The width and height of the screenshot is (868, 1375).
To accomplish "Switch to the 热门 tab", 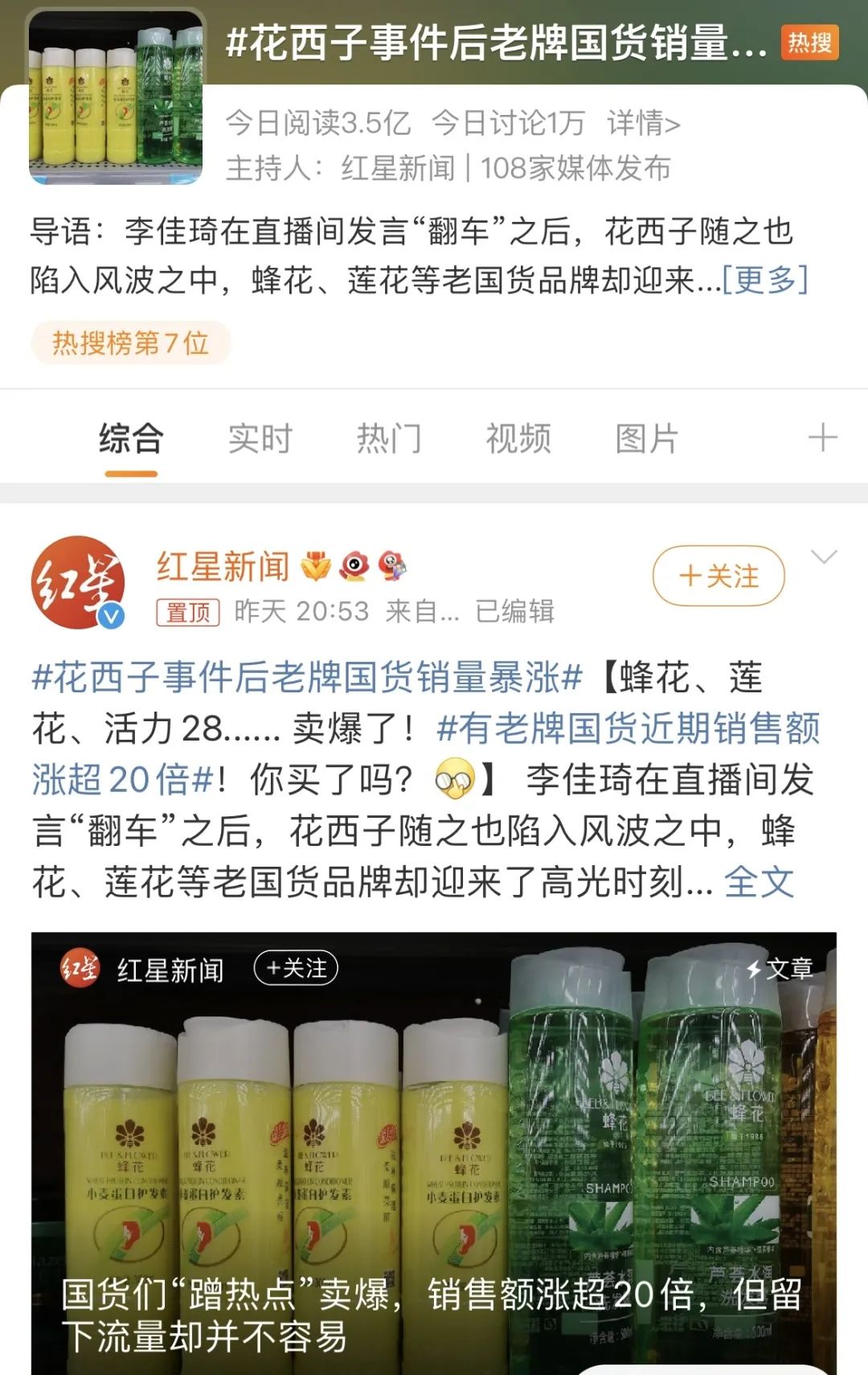I will [x=389, y=439].
